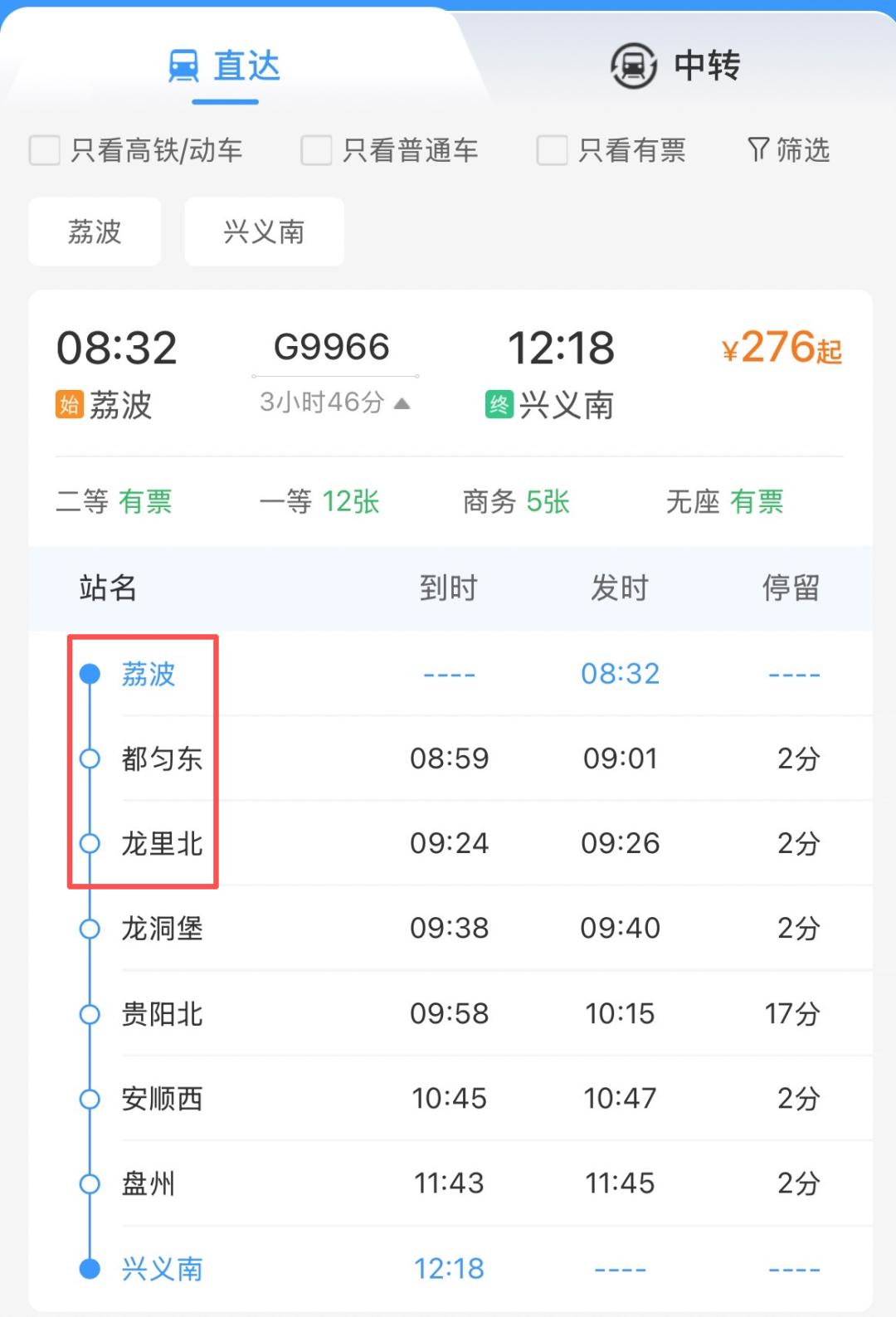Image resolution: width=896 pixels, height=1317 pixels.
Task: Switch to the 直达 tab
Action: point(225,66)
